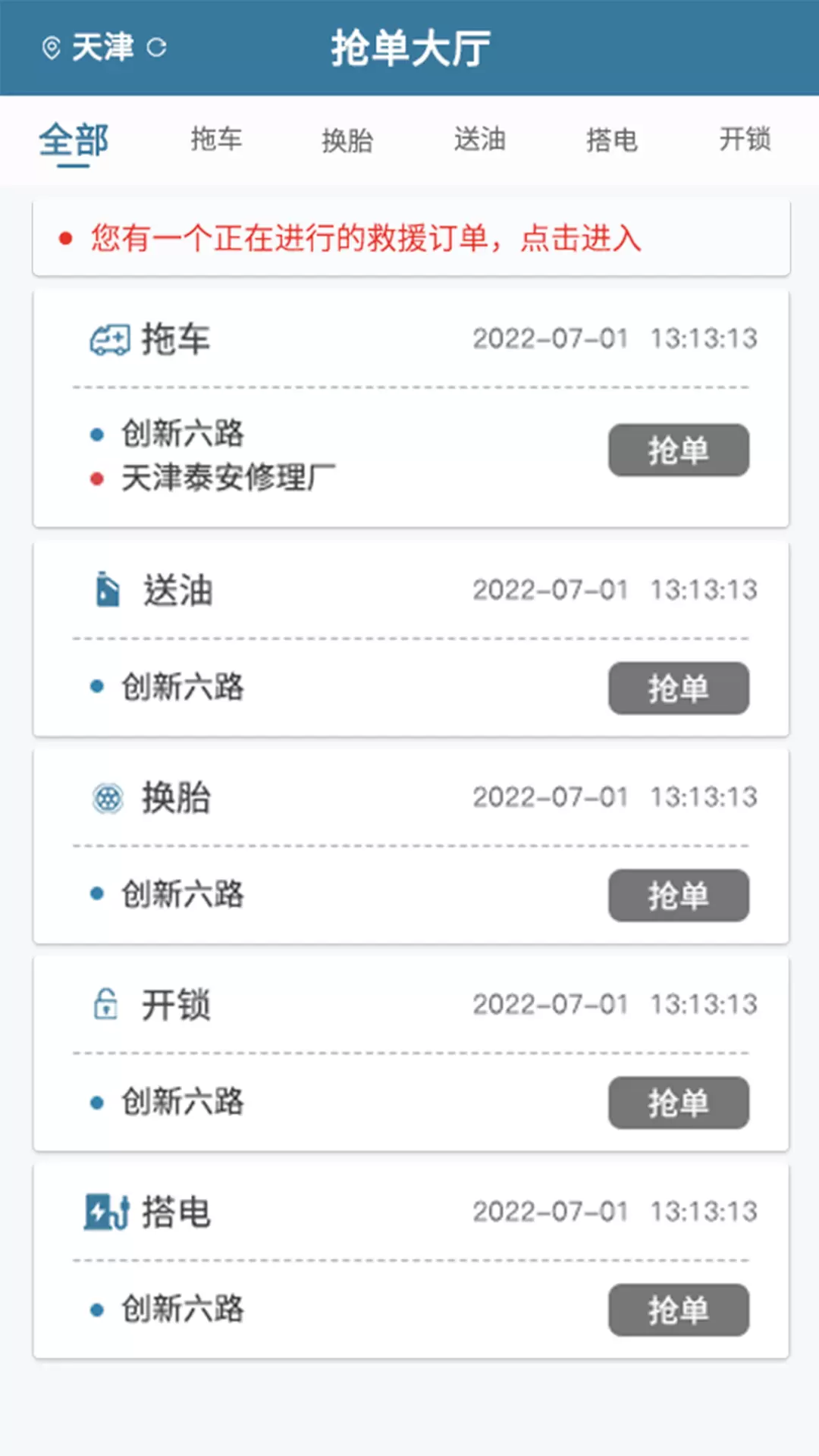Enter the ongoing rescue order notice
This screenshot has height=1456, width=819.
pos(411,238)
